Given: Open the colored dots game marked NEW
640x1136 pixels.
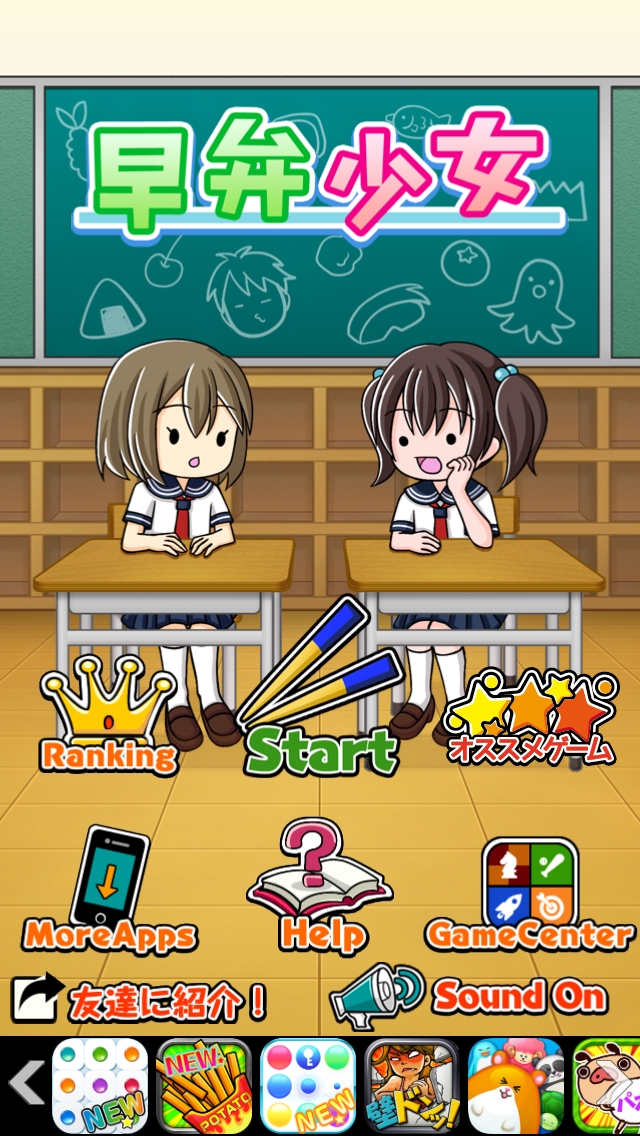Looking at the screenshot, I should [x=100, y=1086].
